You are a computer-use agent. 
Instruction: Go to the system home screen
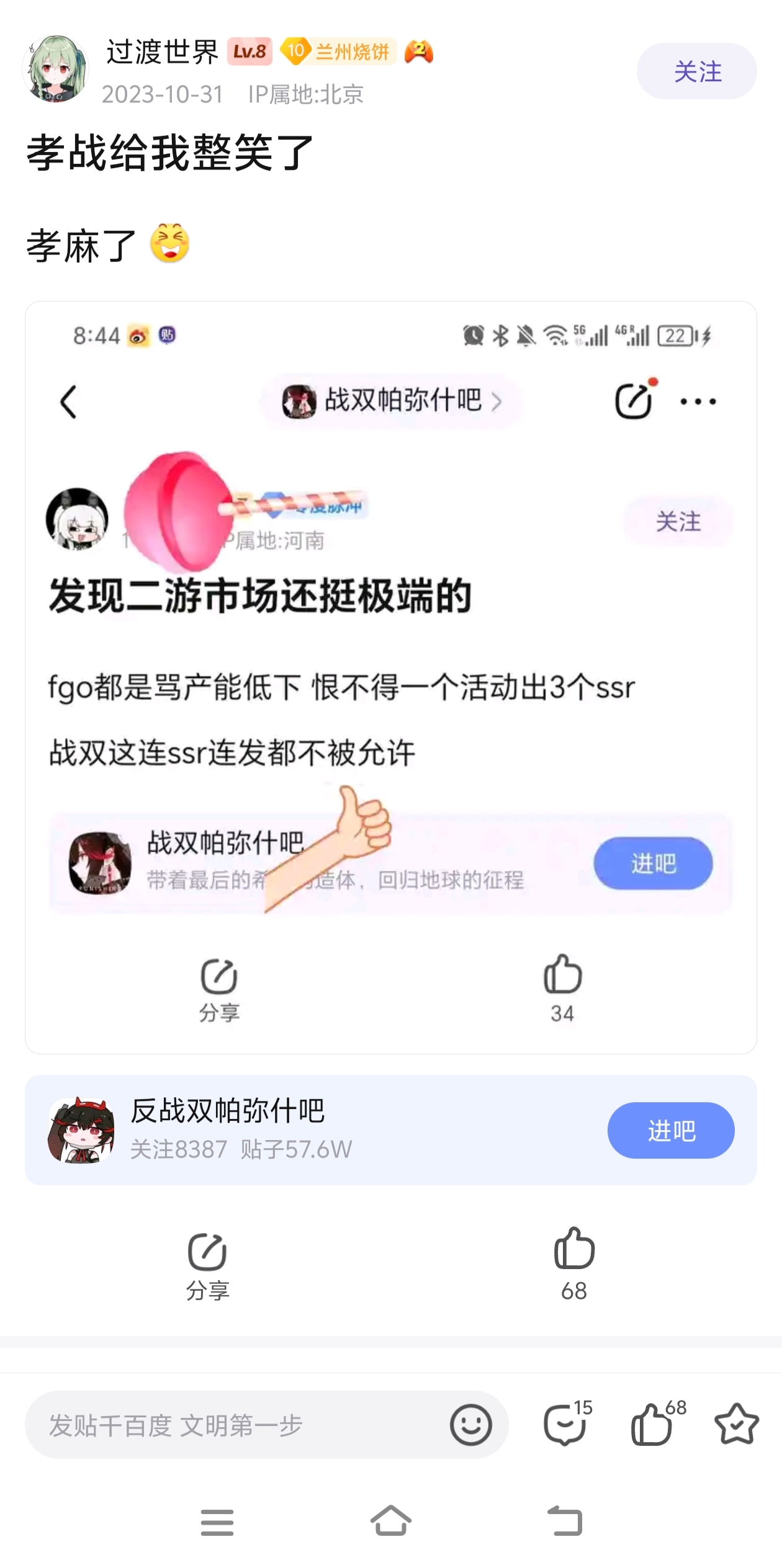[x=391, y=1521]
